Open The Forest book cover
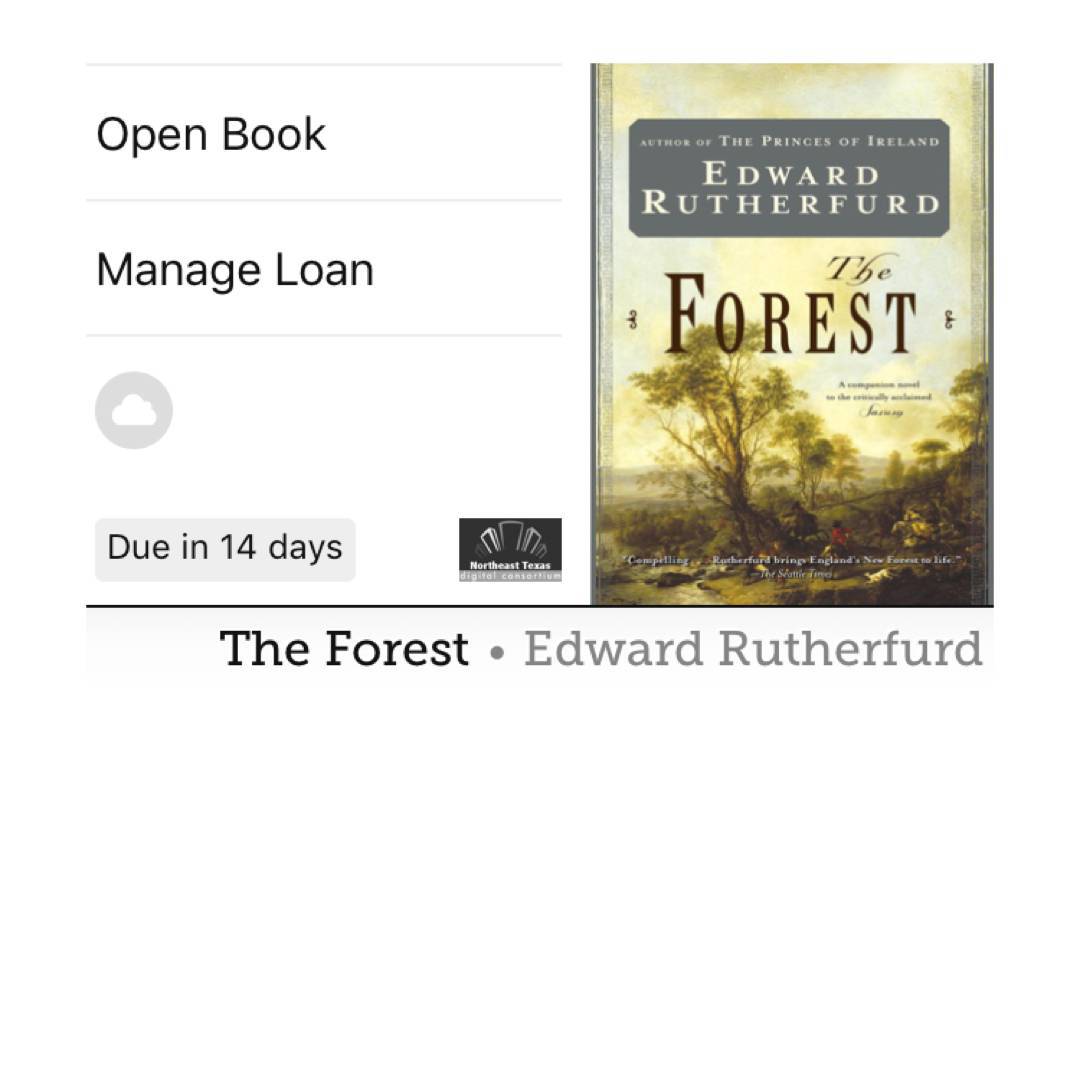 (x=791, y=334)
